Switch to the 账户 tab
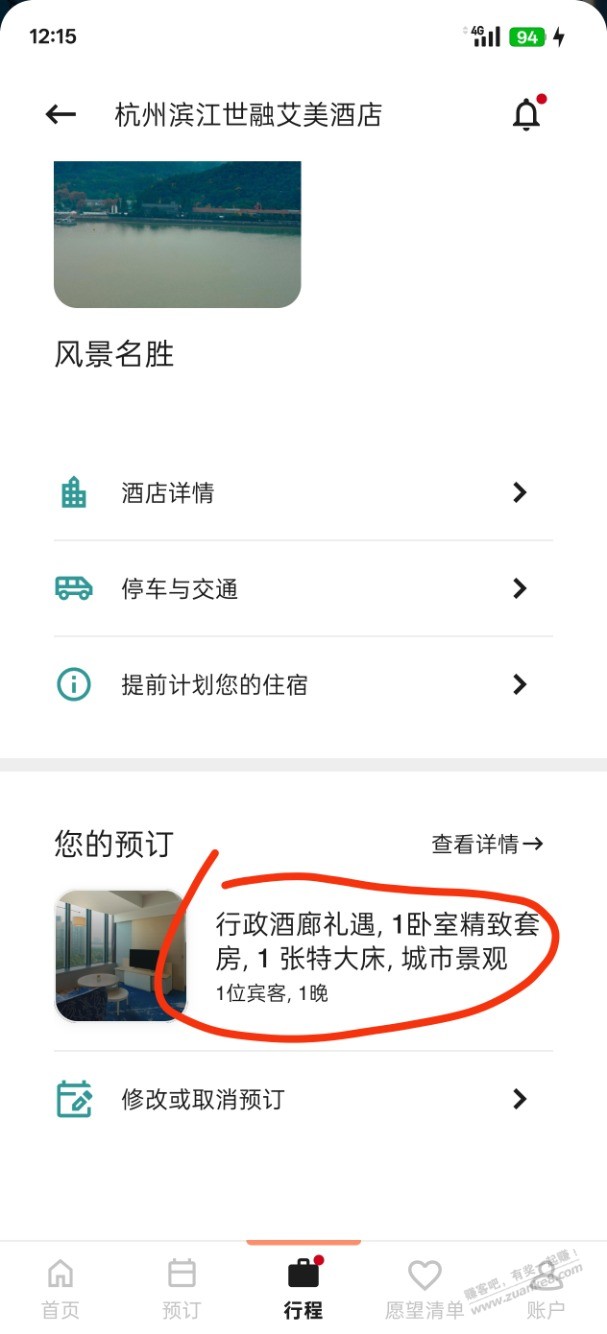607x1334 pixels. [546, 1289]
